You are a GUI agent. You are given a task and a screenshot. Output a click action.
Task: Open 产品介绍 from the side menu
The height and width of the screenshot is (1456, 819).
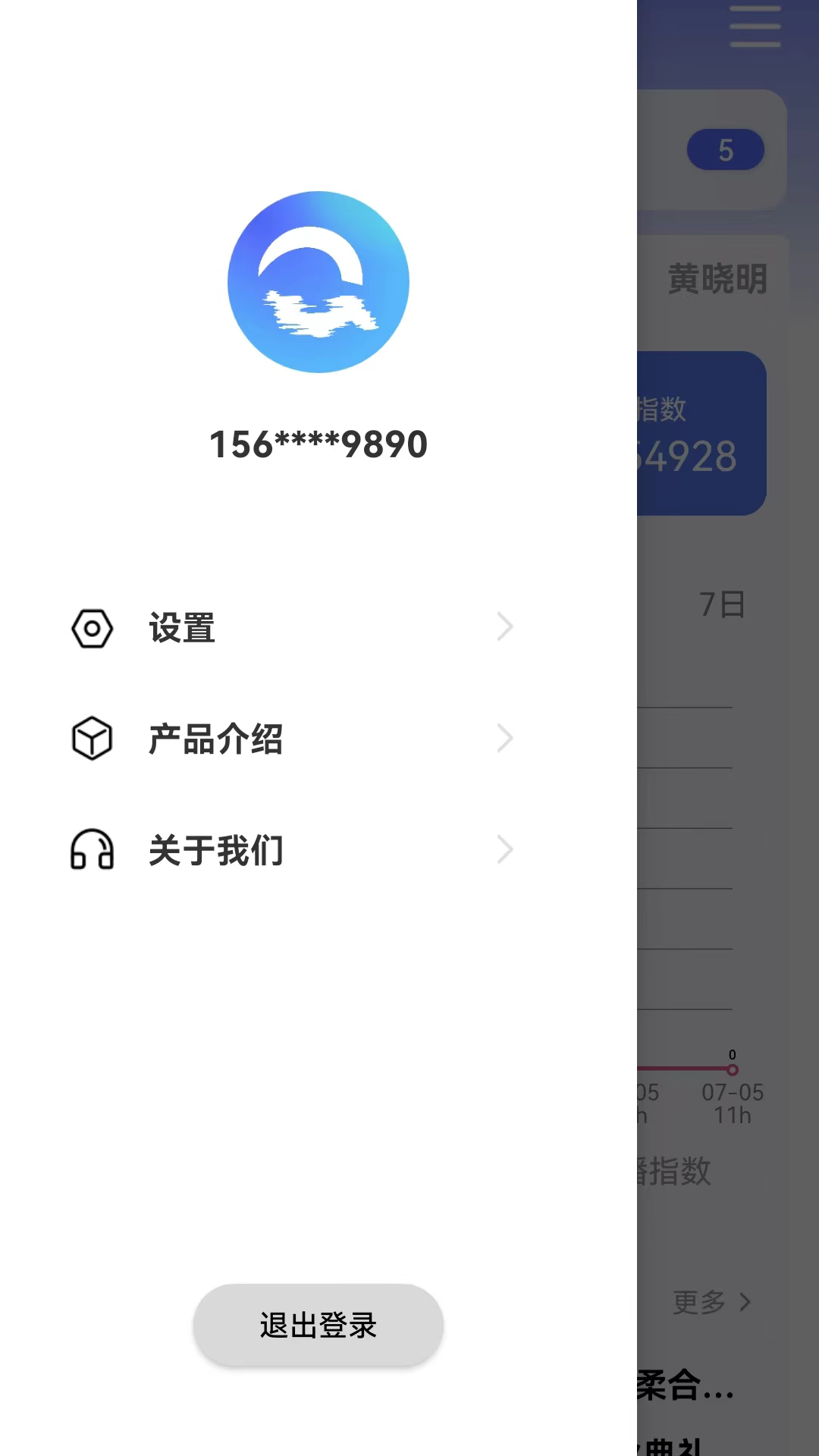coord(216,739)
